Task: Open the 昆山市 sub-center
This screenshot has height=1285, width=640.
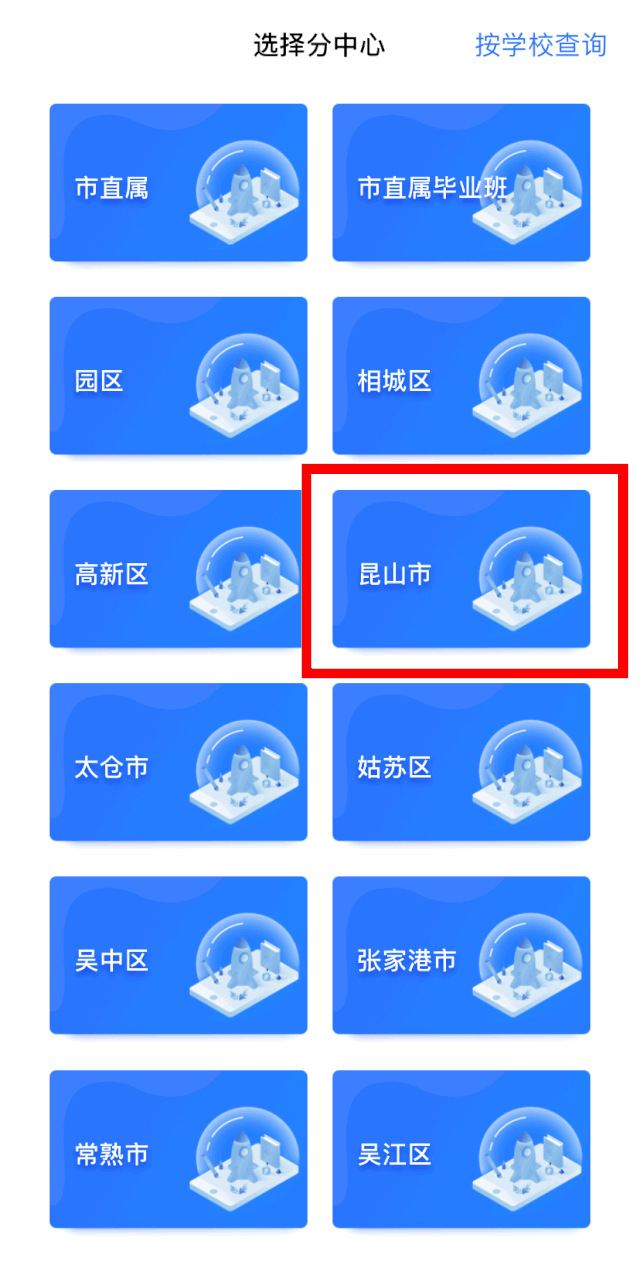Action: coord(461,569)
